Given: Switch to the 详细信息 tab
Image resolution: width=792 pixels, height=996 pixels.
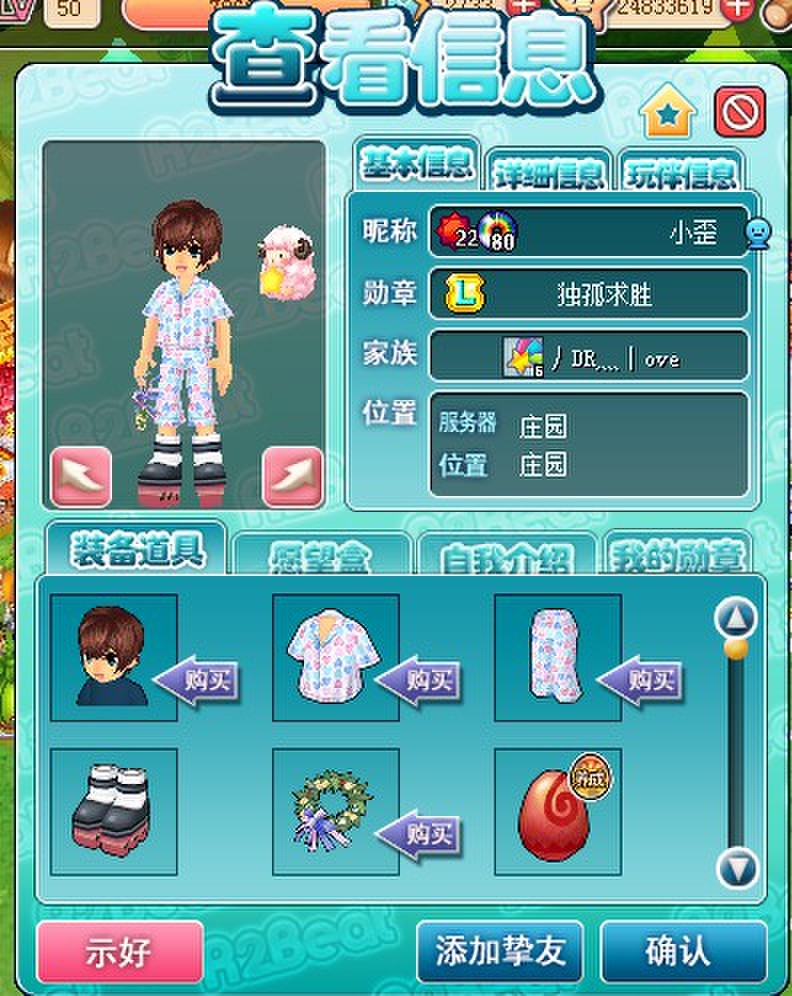Looking at the screenshot, I should [548, 174].
